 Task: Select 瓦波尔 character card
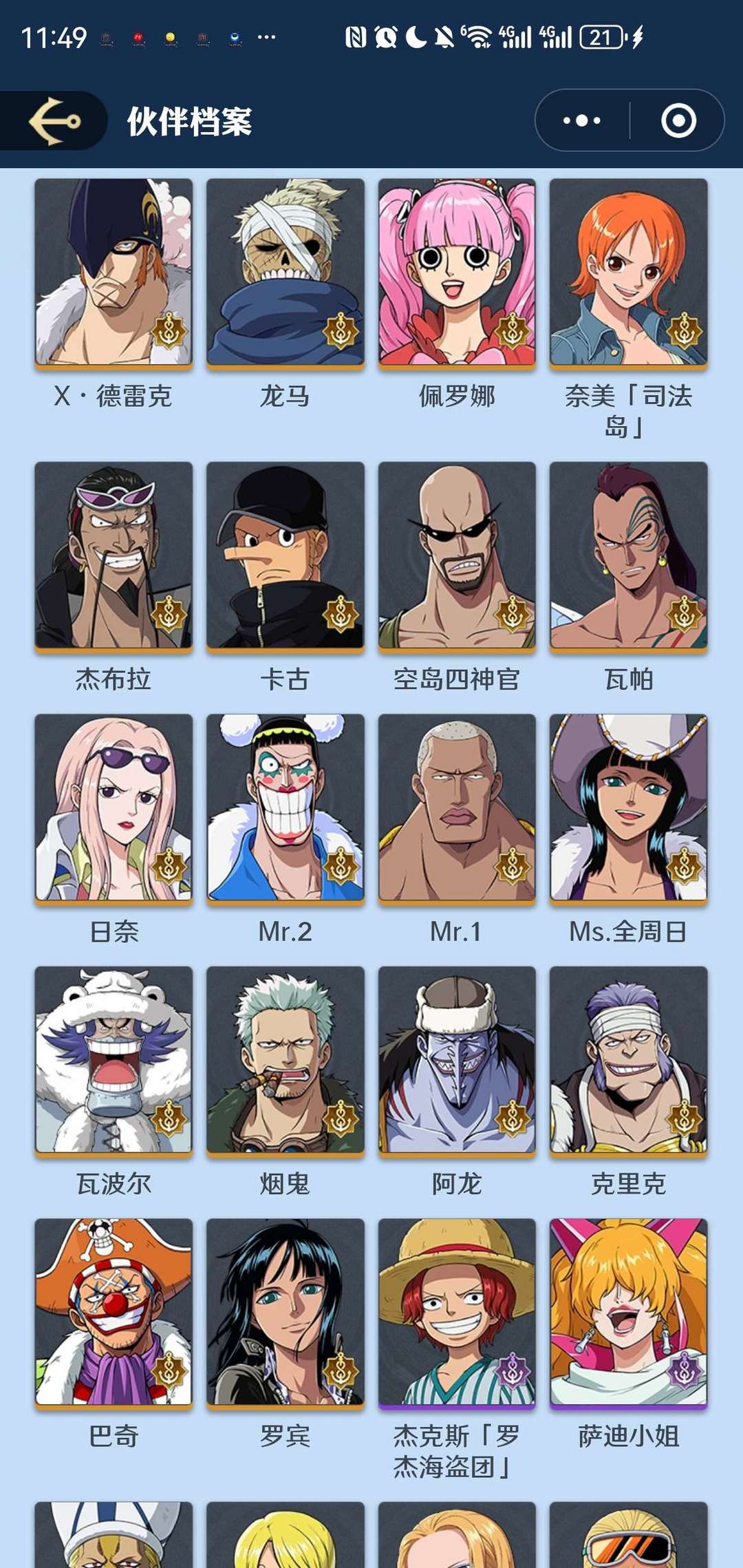pyautogui.click(x=114, y=1060)
